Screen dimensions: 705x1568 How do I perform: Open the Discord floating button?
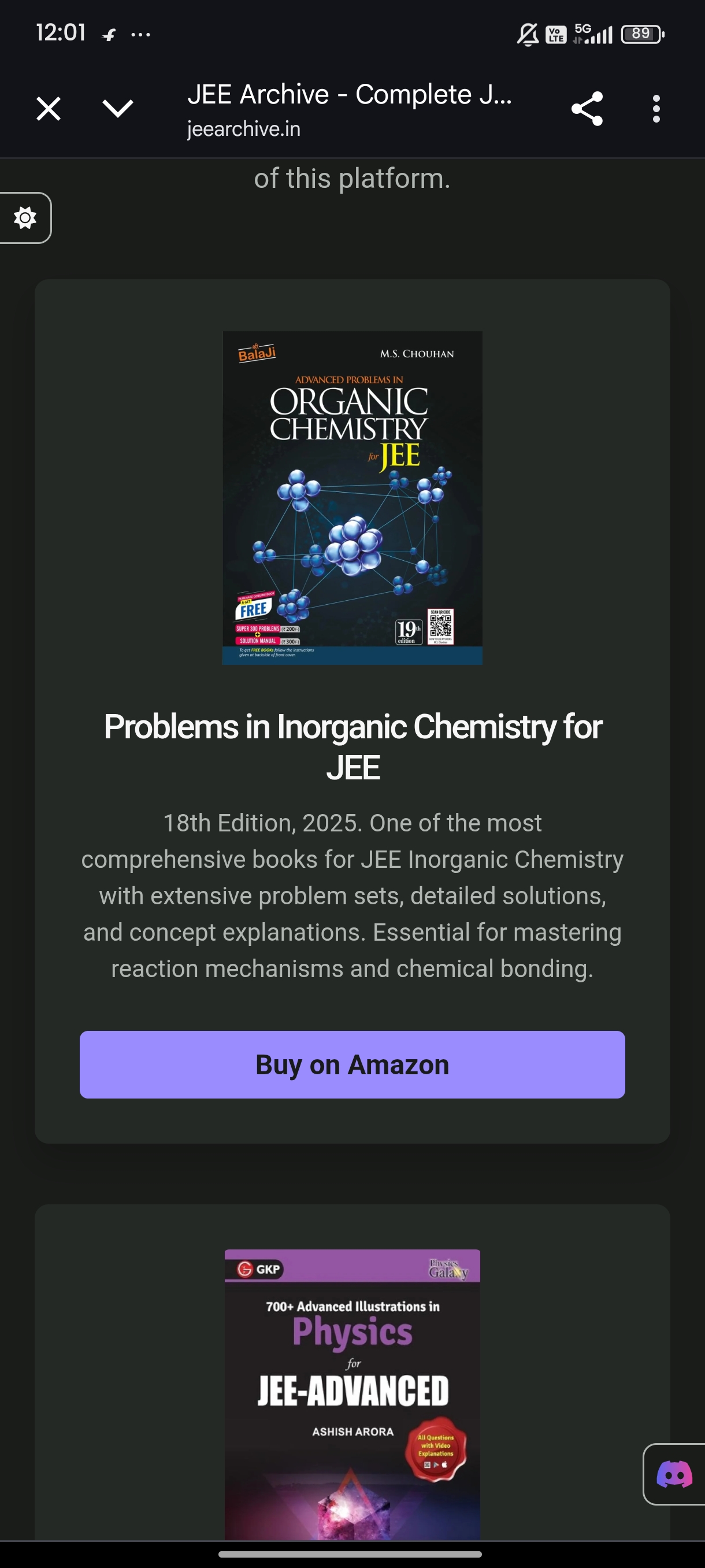coord(674,1474)
